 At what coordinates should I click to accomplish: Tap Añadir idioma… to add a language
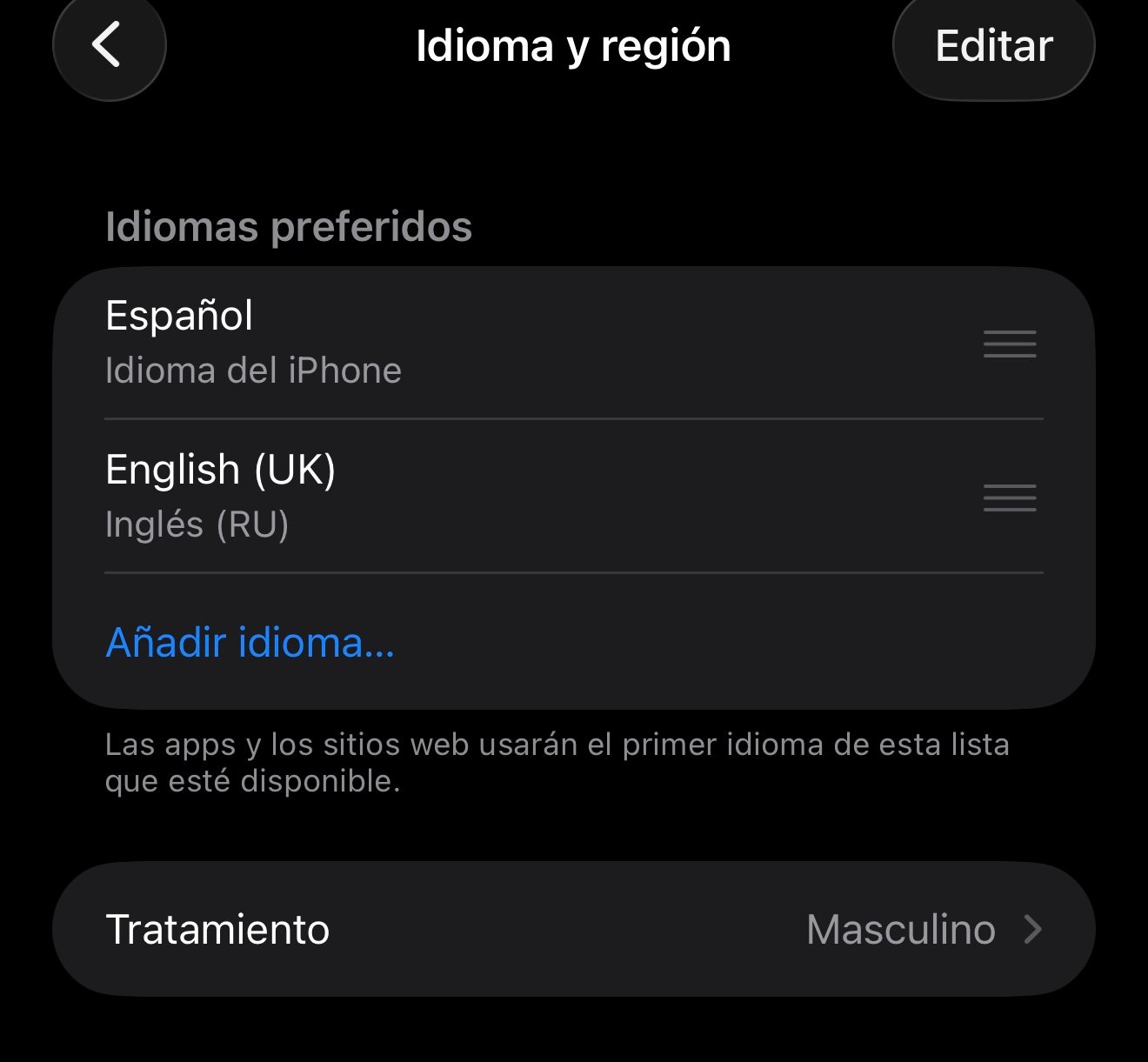pyautogui.click(x=250, y=643)
